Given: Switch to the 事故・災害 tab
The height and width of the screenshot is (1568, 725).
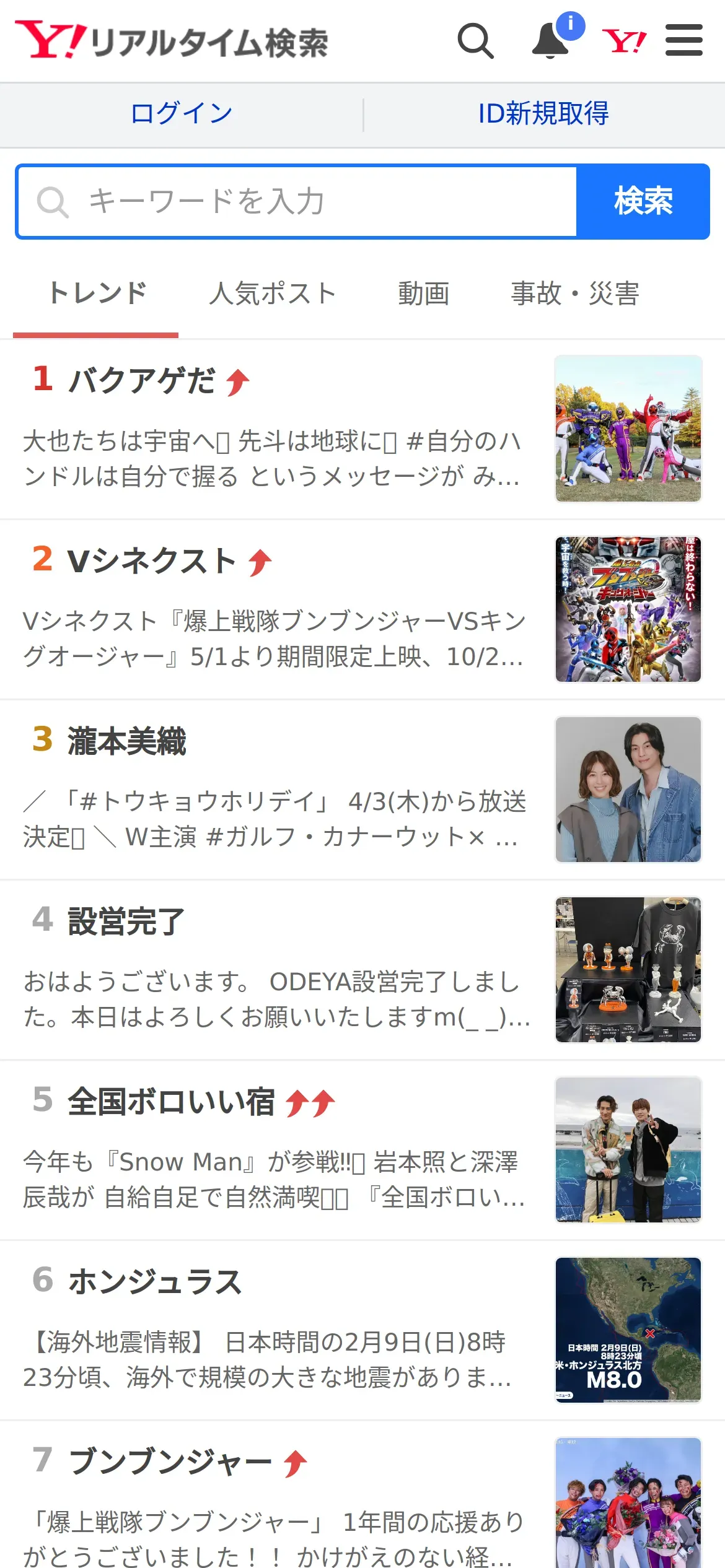Looking at the screenshot, I should point(574,294).
